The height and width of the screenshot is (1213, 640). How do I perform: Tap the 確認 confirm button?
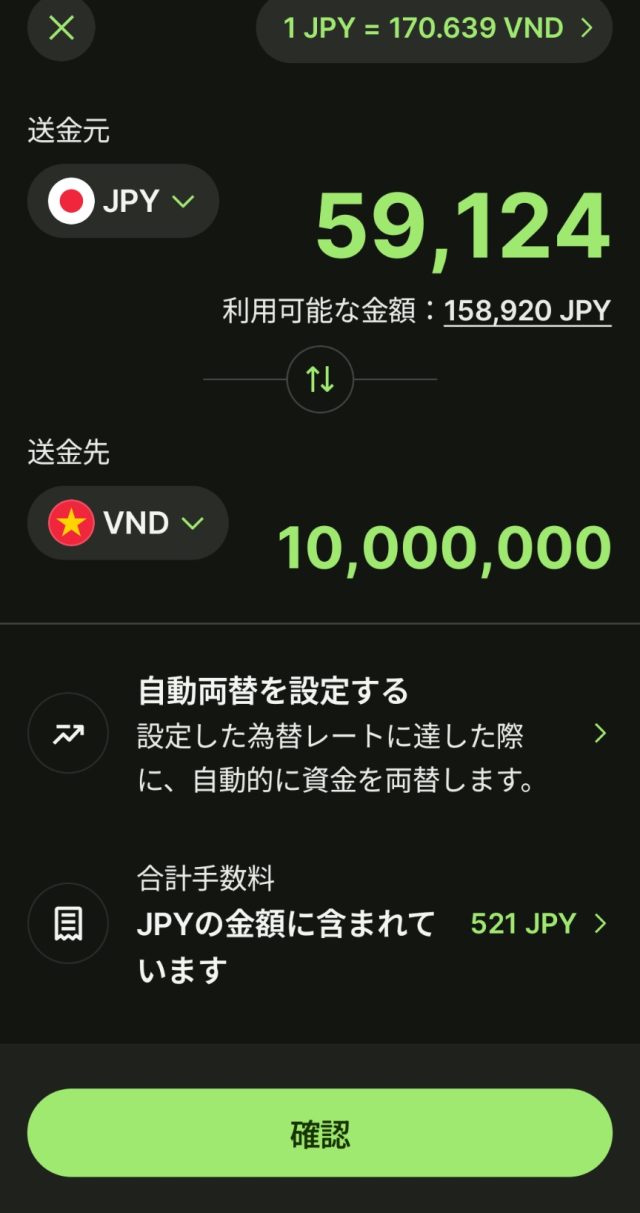[320, 1133]
